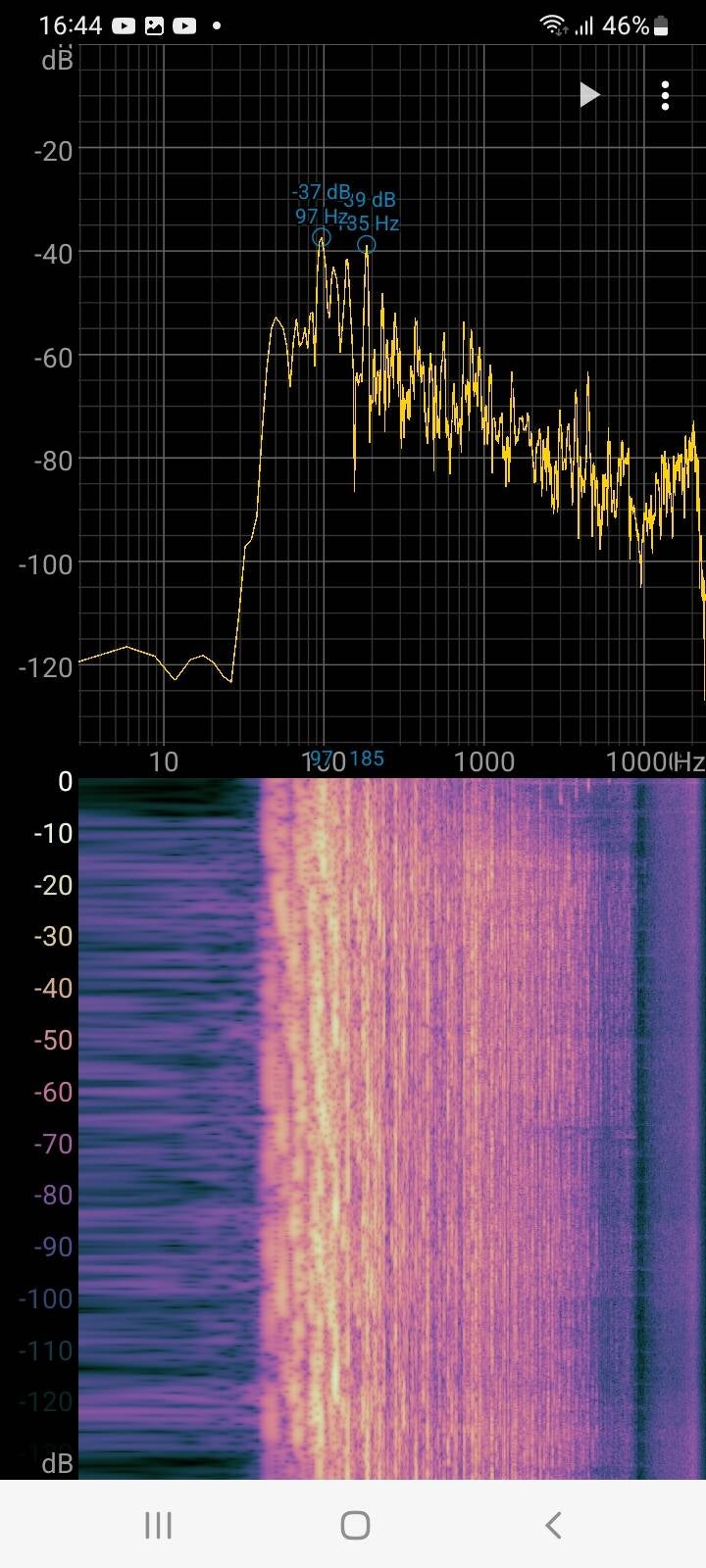Tap the 97 Hz peak marker
The height and width of the screenshot is (1568, 706).
coord(322,237)
